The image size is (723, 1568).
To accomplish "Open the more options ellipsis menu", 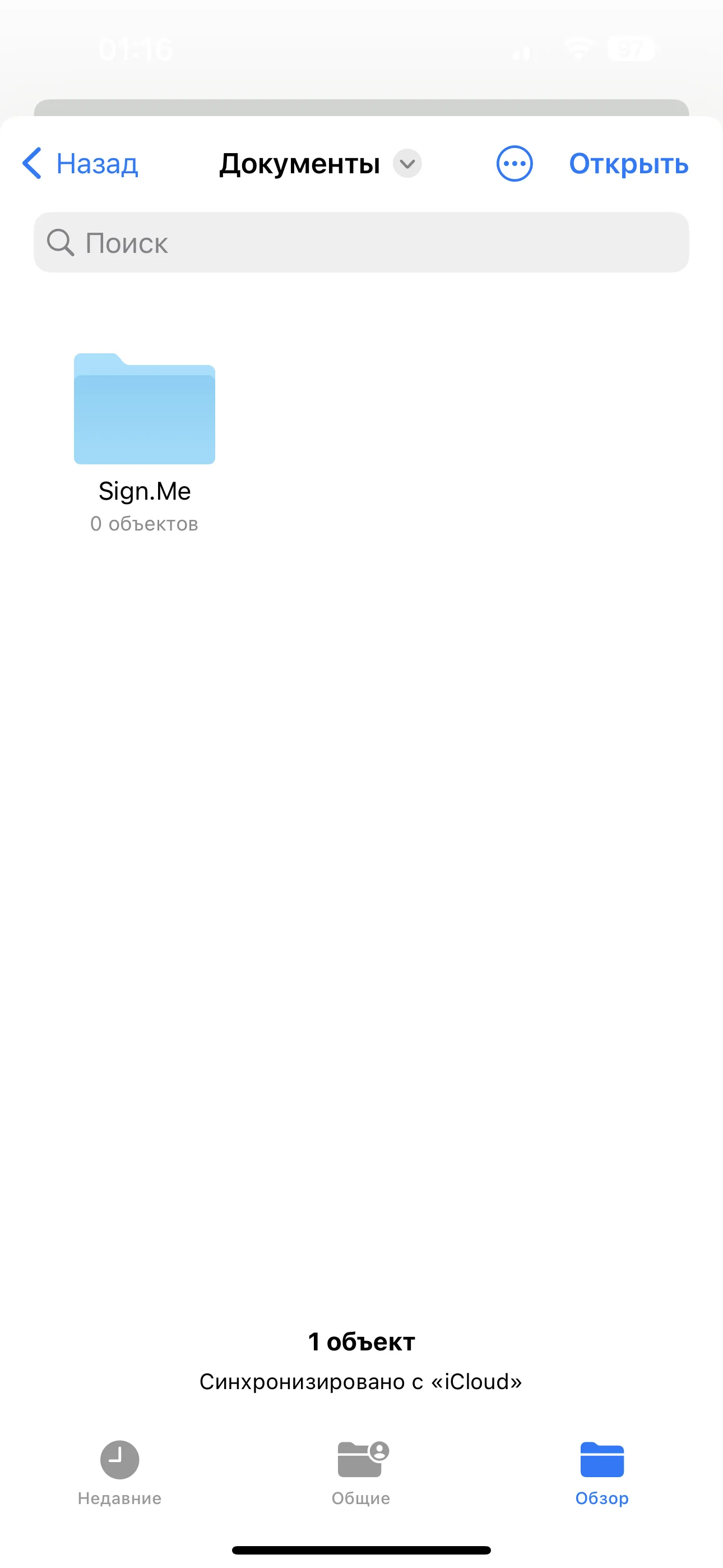I will (x=515, y=163).
